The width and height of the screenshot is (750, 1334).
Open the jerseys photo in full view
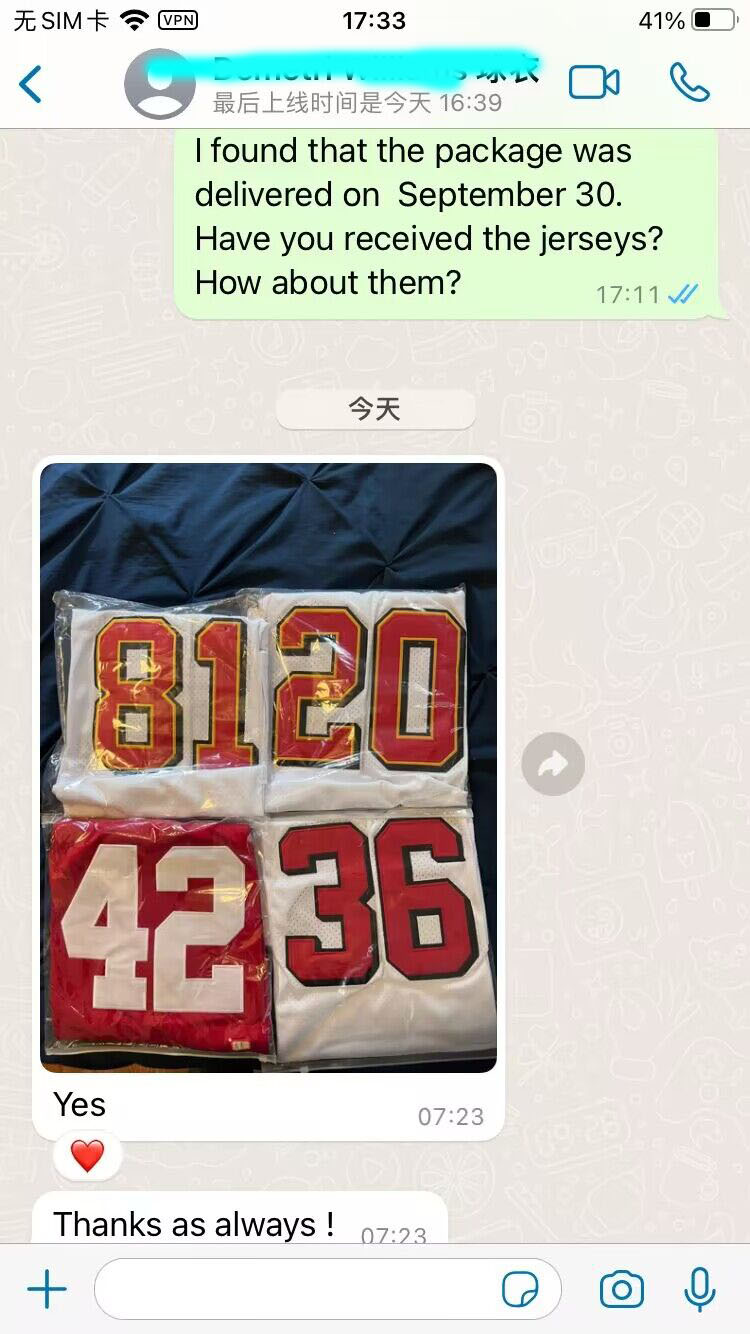268,767
